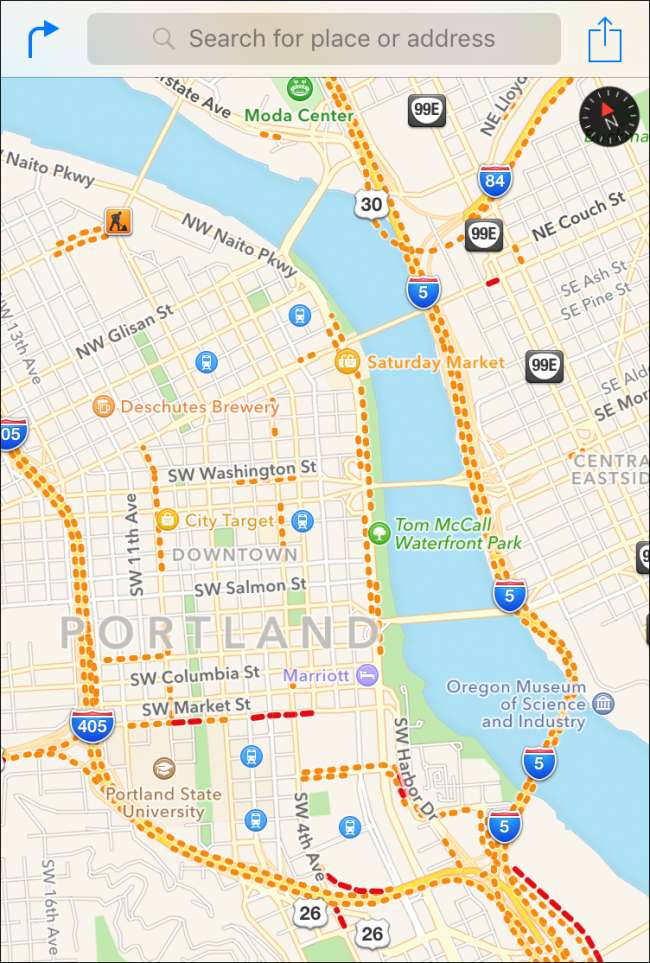Select Tom McCall Waterfront Park marker
This screenshot has height=963, width=650.
(x=378, y=533)
